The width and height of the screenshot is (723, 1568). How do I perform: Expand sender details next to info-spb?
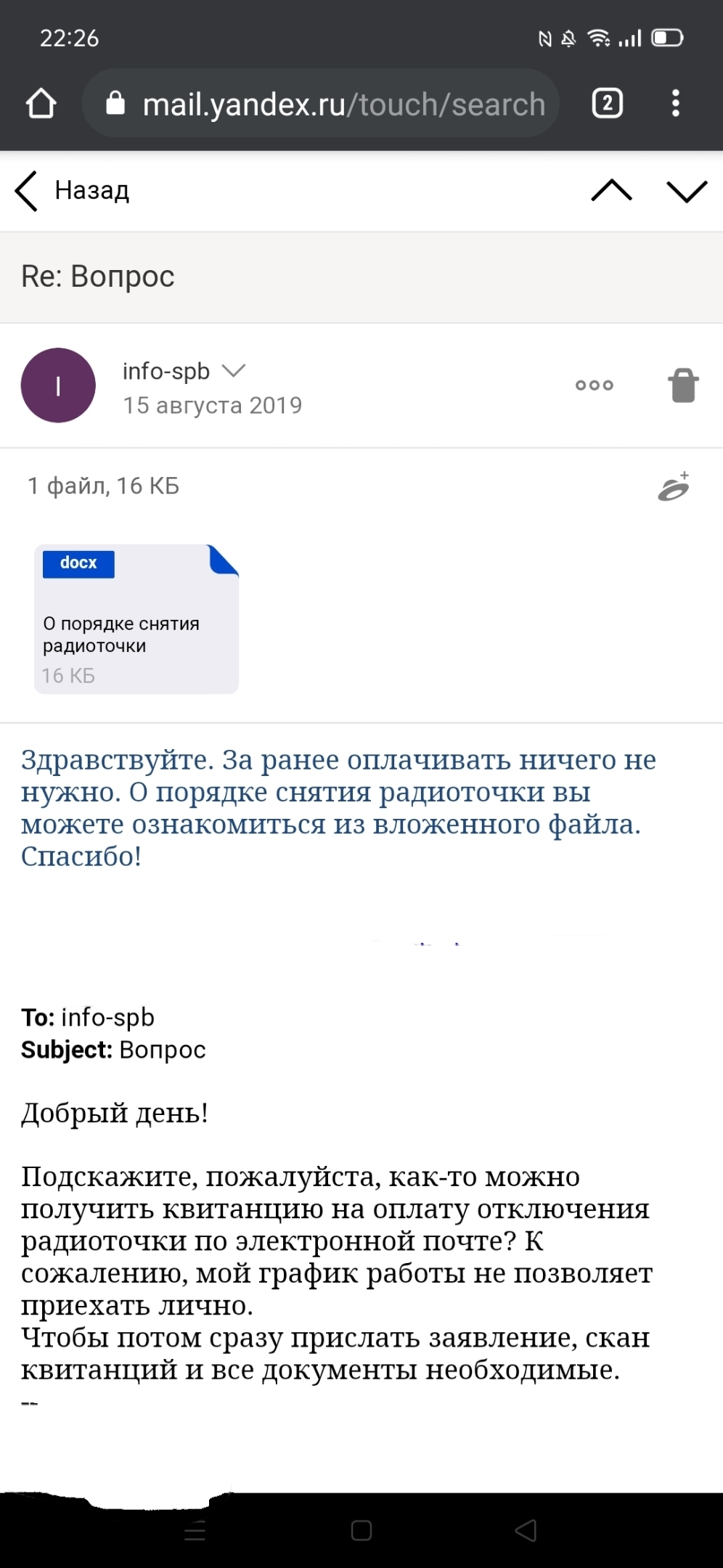tap(233, 371)
